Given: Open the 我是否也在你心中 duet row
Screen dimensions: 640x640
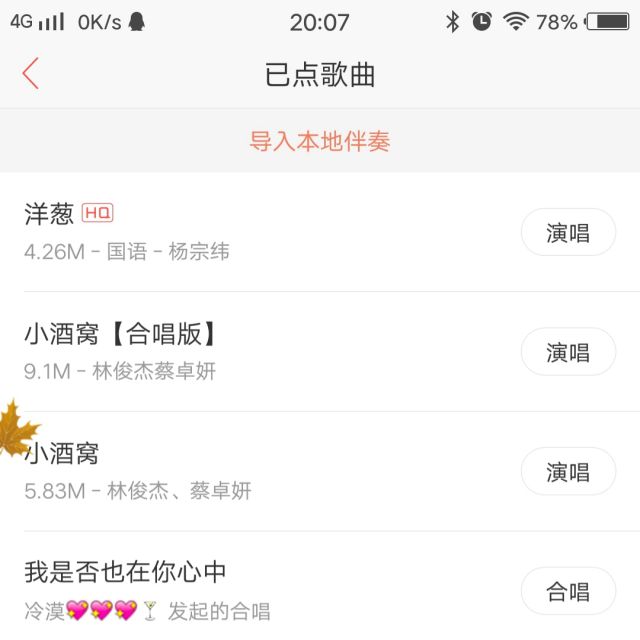Looking at the screenshot, I should [x=250, y=590].
